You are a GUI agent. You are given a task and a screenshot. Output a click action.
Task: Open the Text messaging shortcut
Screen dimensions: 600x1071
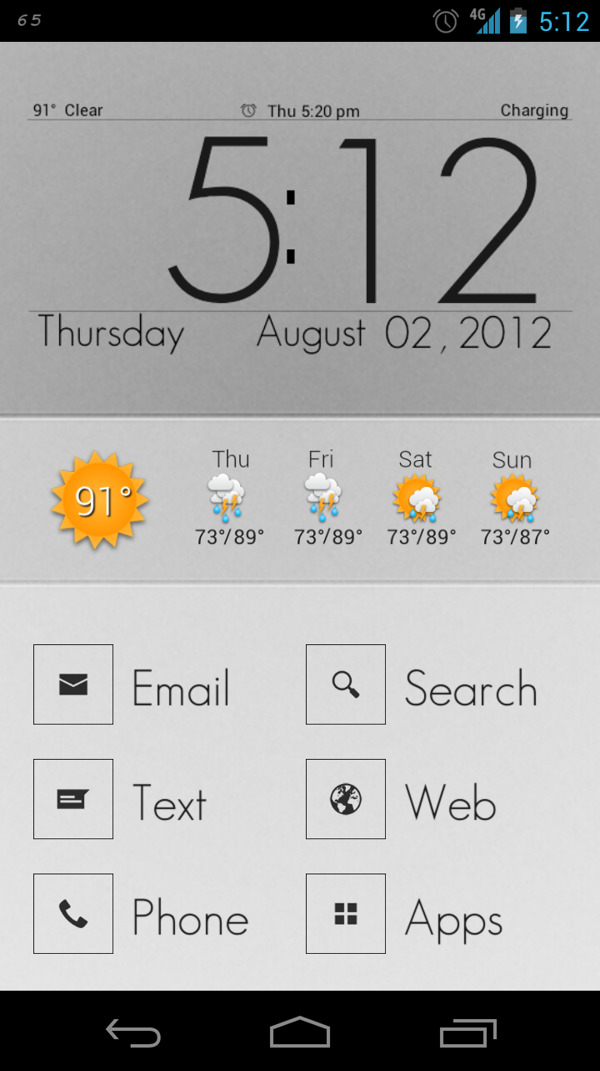(74, 799)
